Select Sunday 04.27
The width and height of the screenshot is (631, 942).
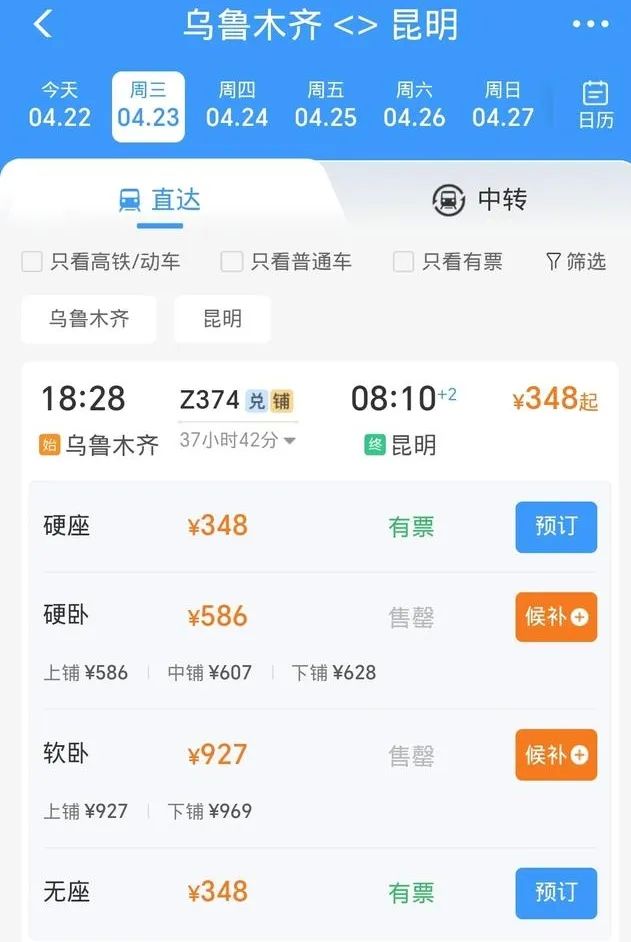pos(502,106)
